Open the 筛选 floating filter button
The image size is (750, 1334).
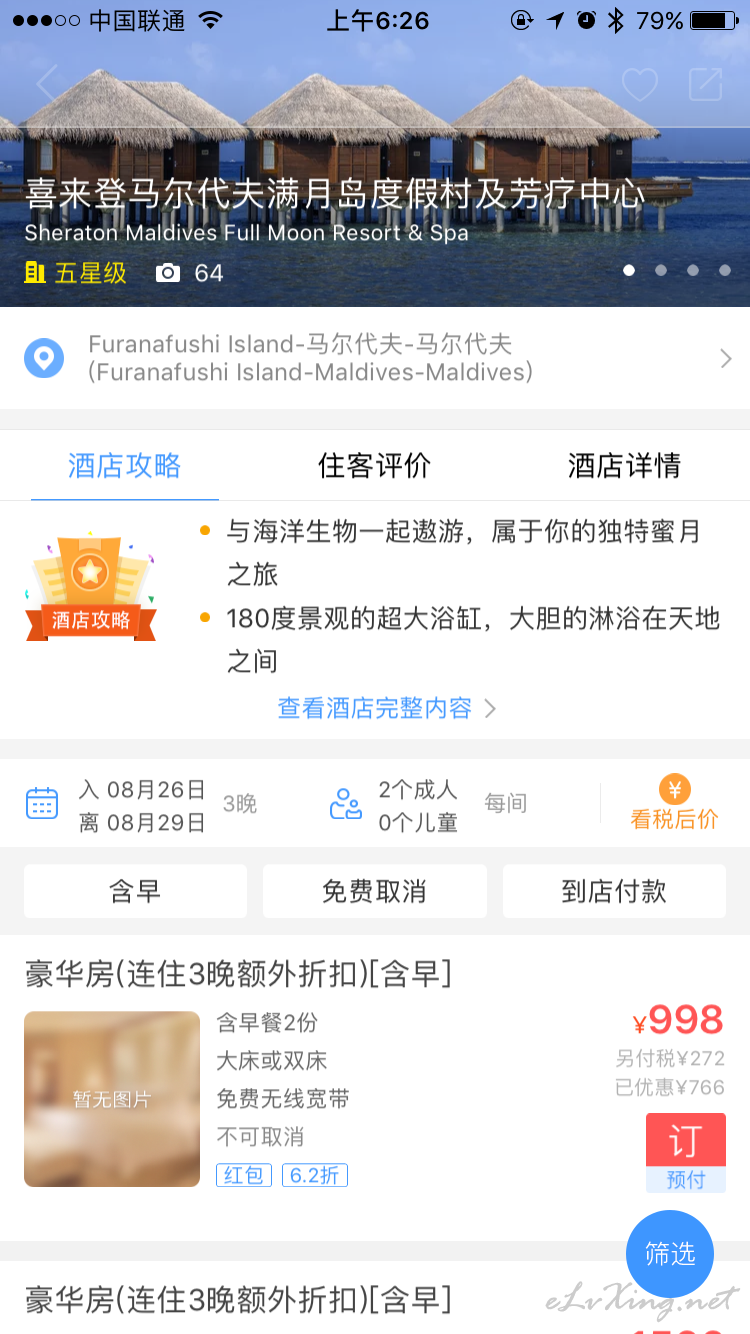(x=670, y=1254)
